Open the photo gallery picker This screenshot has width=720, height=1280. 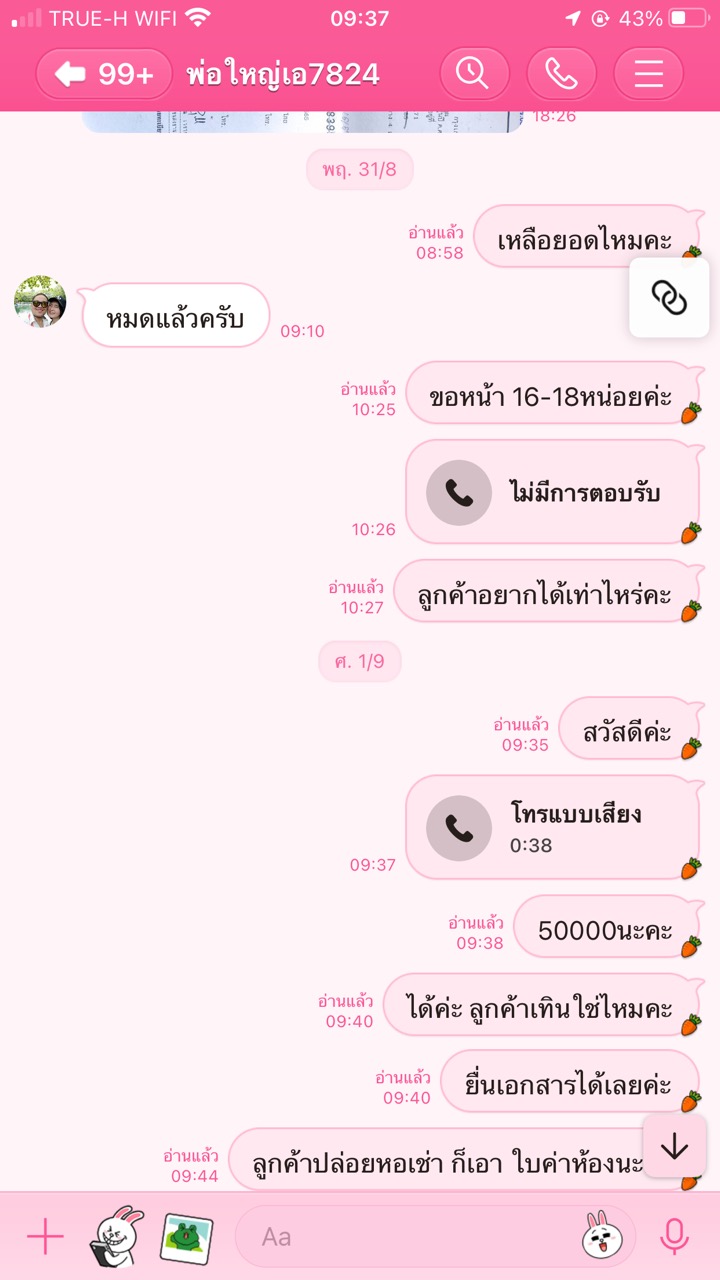point(185,1237)
